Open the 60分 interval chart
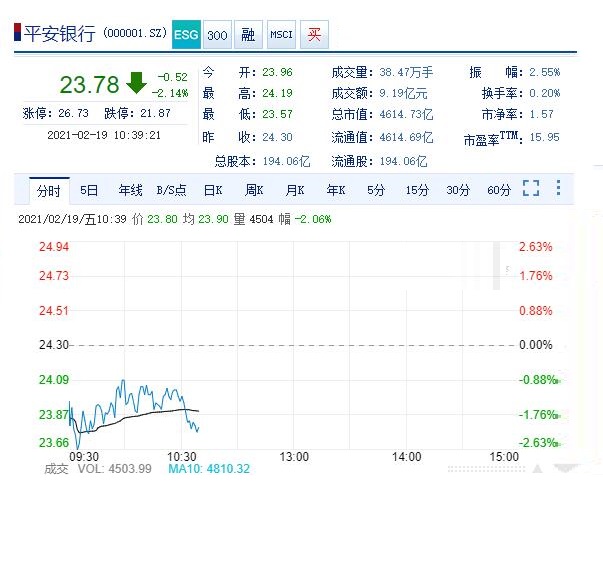Screen dimensions: 603x570 click(x=498, y=190)
